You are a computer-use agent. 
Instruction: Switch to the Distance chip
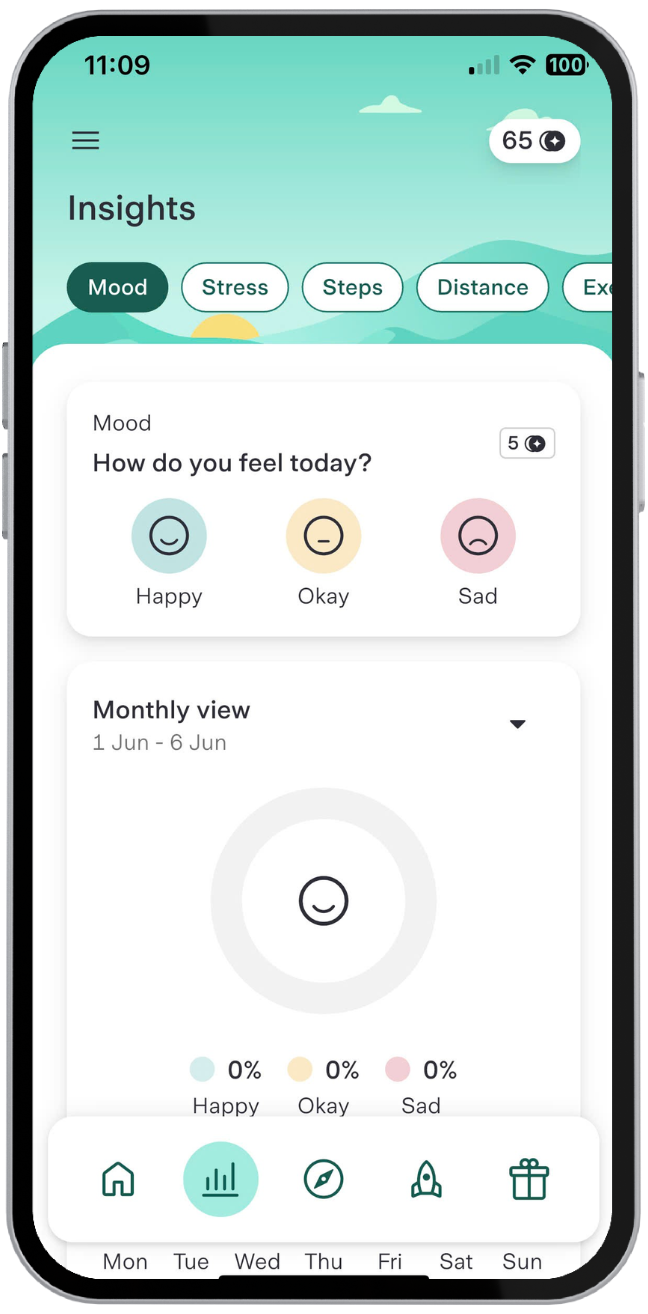click(482, 288)
